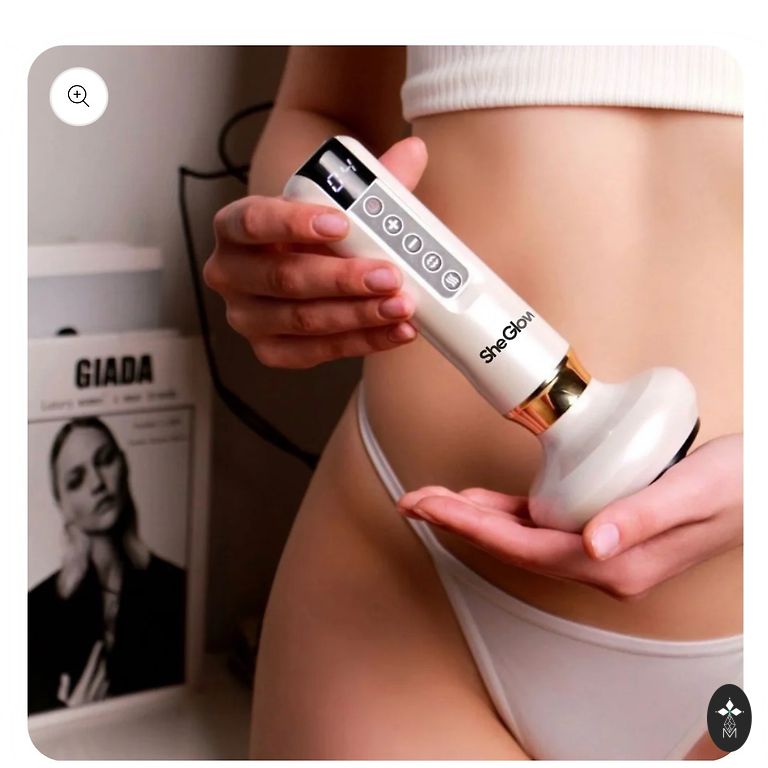Tap the magnifier zoom icon on the image

[x=79, y=96]
